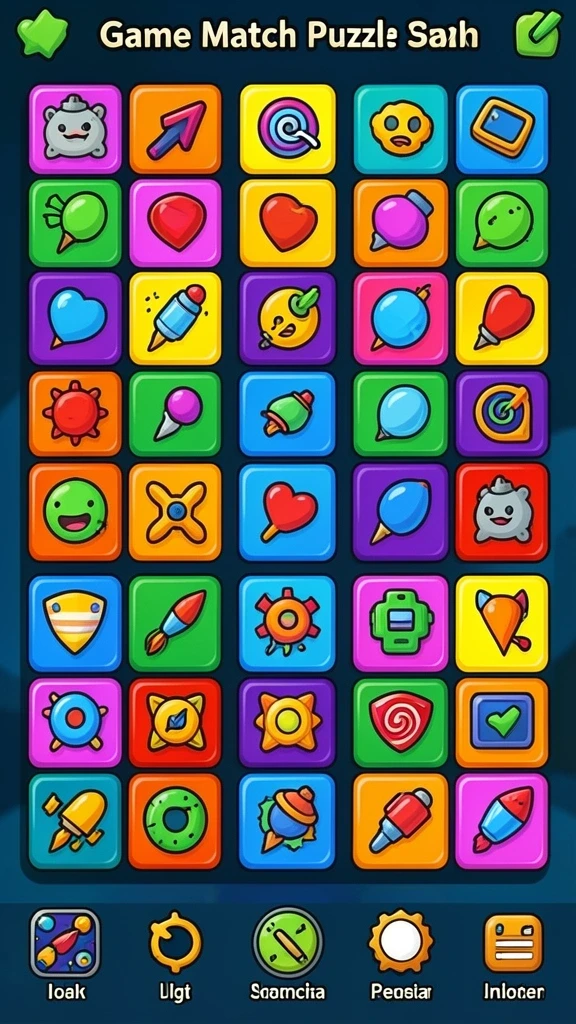Tap the arrow tile on orange background

coord(175,128)
